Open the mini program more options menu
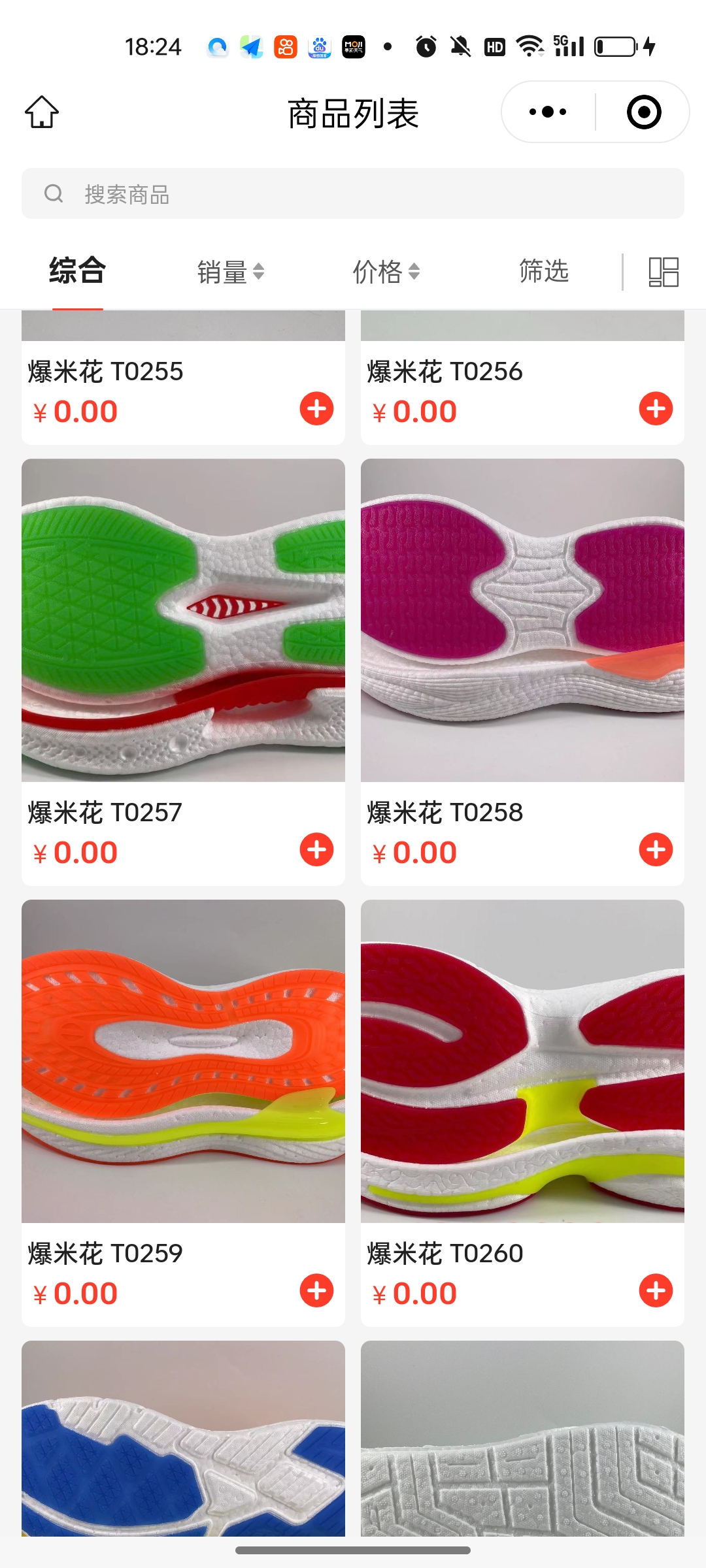This screenshot has width=706, height=1568. 548,112
